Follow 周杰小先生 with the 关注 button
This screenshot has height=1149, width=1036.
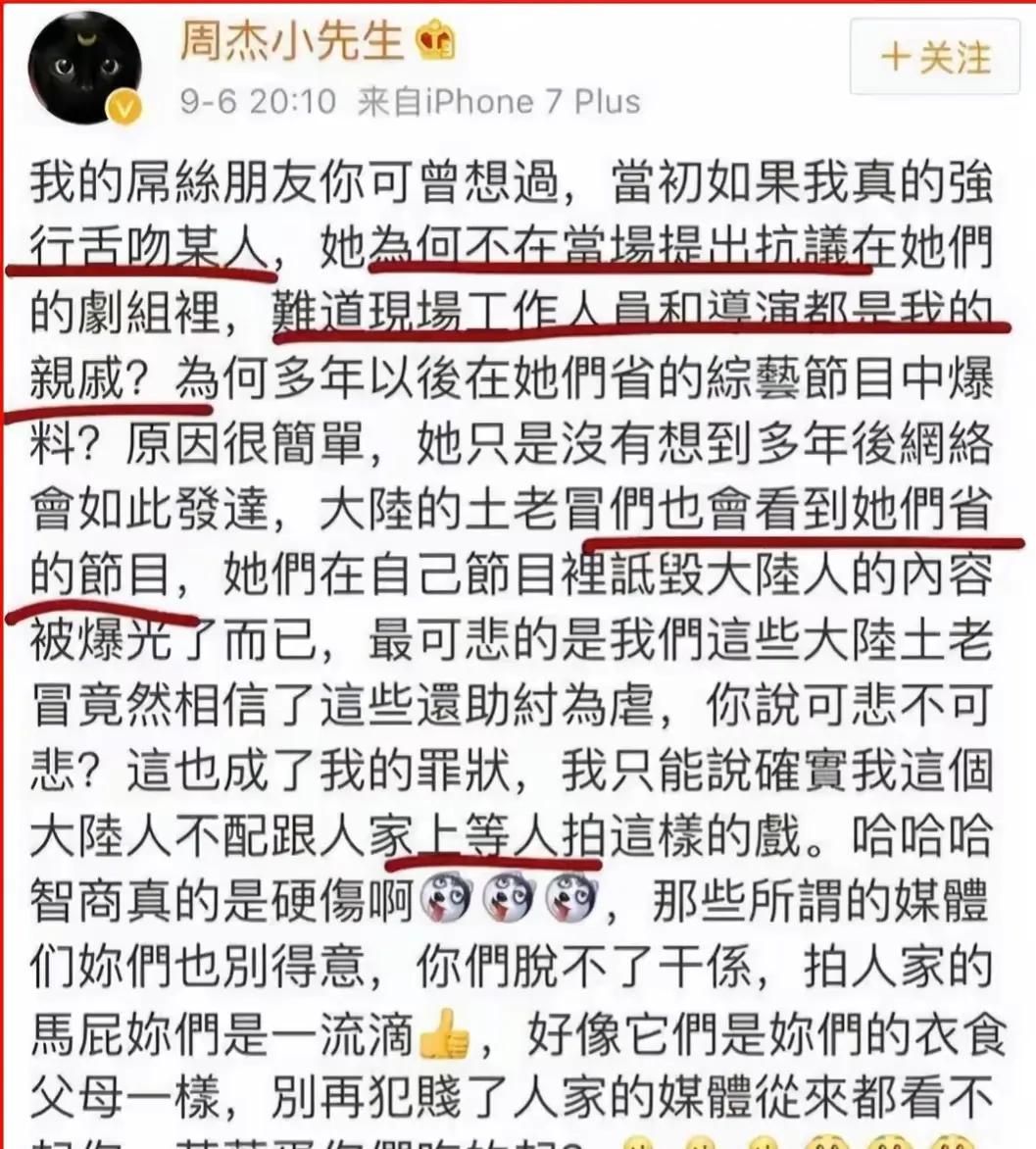pyautogui.click(x=935, y=58)
